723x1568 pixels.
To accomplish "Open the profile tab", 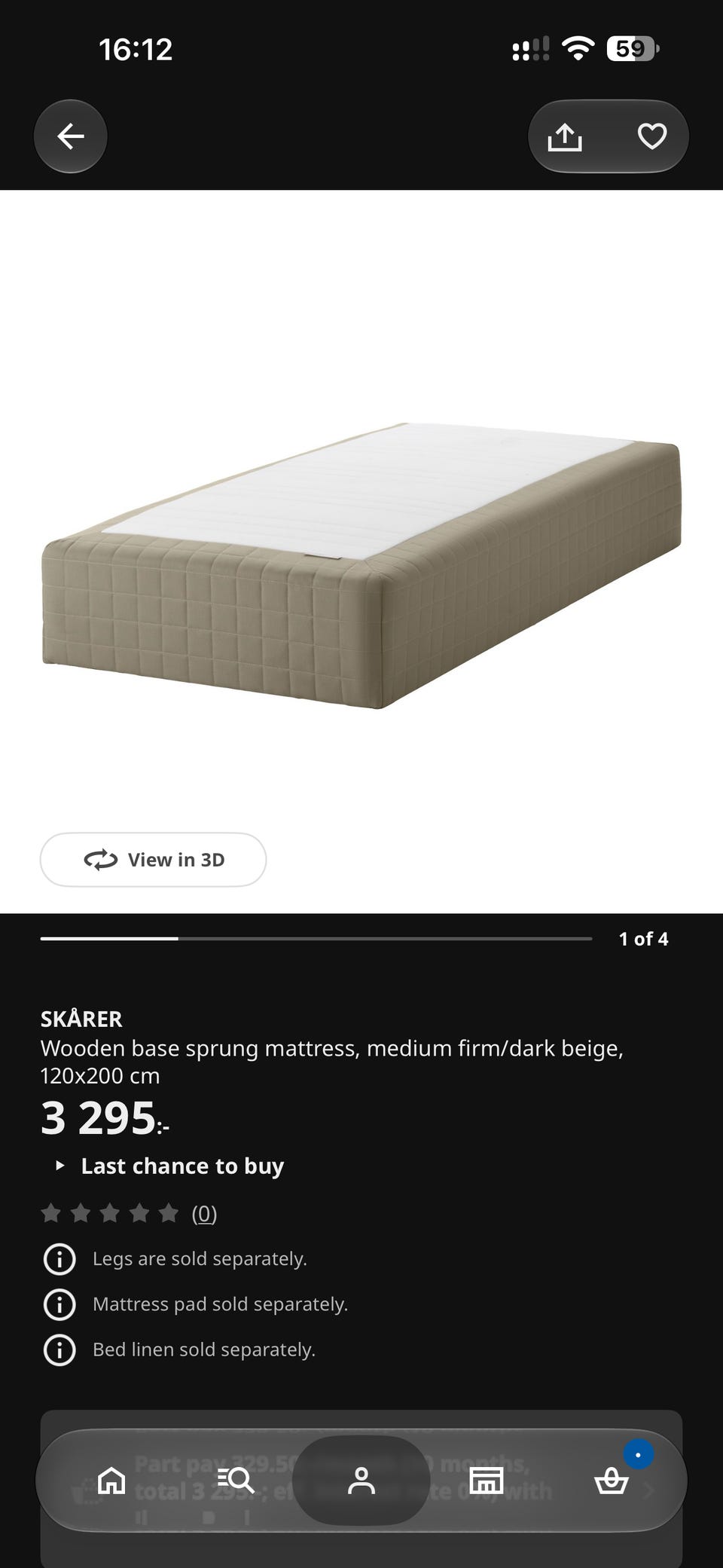I will click(361, 1481).
